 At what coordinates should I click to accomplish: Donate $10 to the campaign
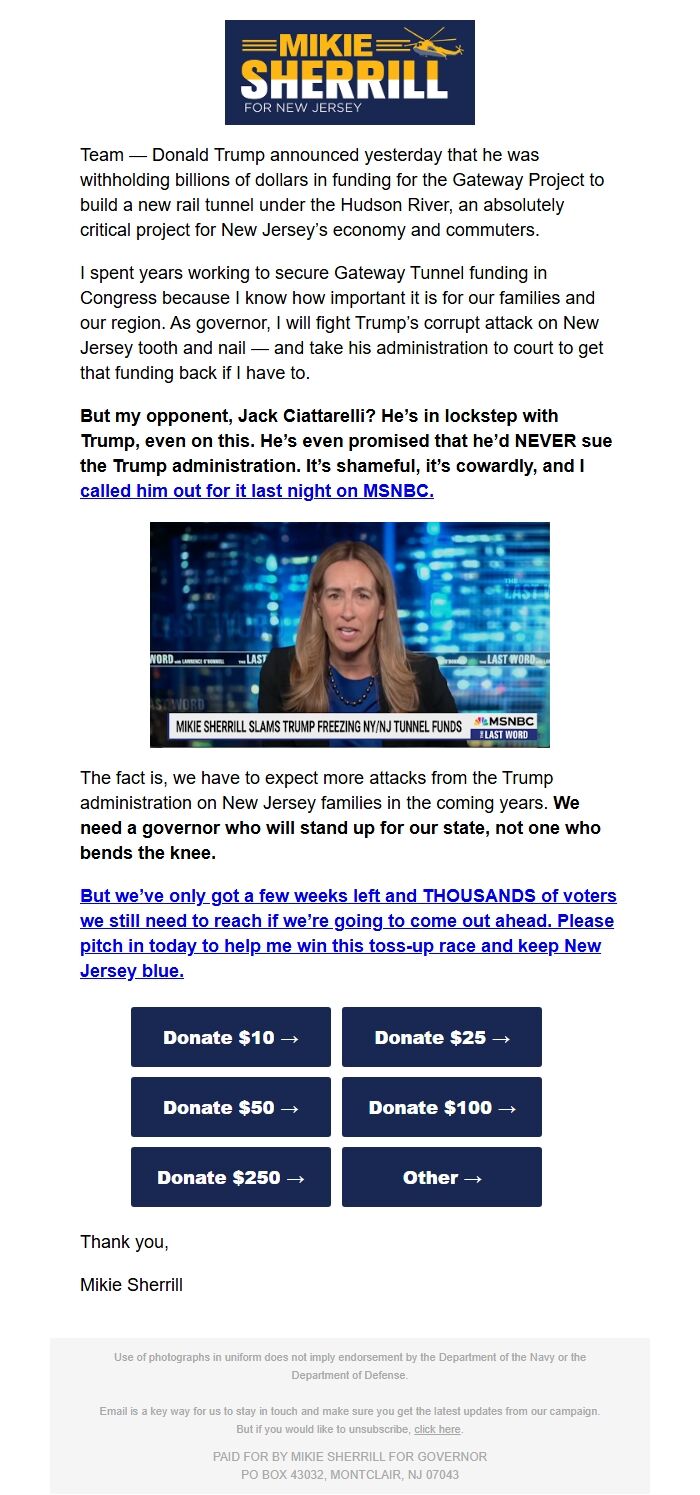231,1037
